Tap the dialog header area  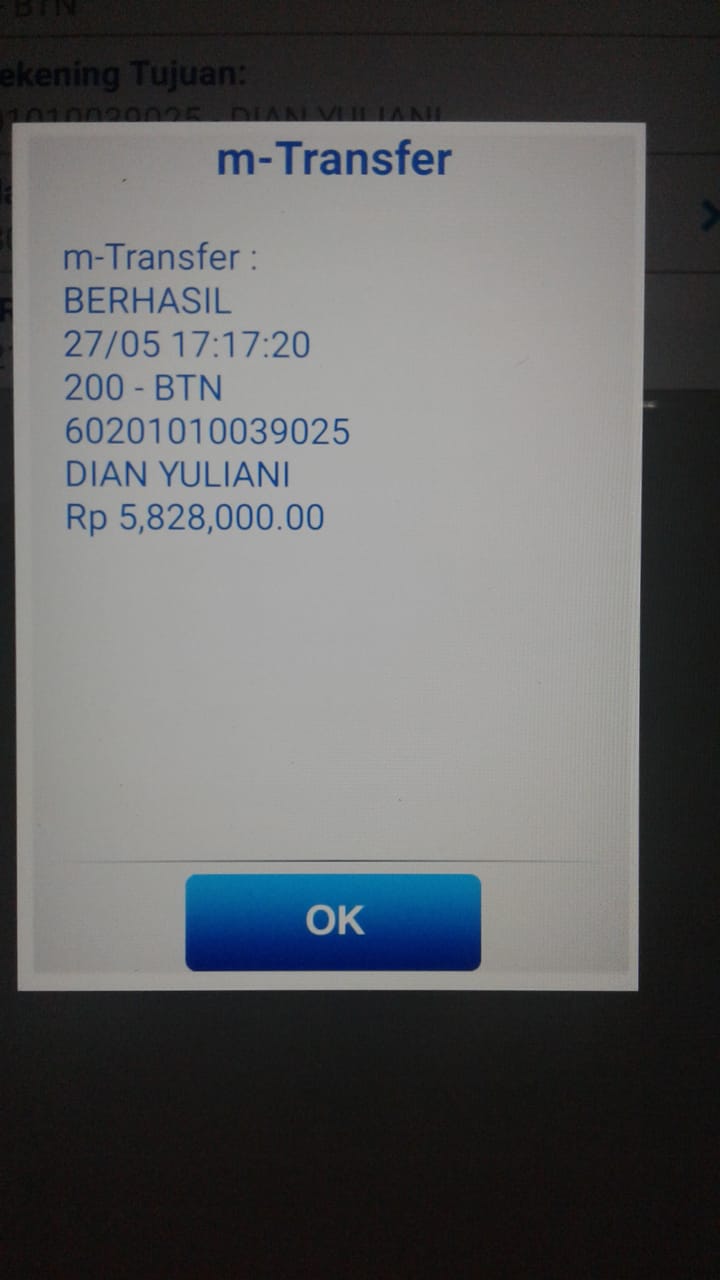pos(334,160)
